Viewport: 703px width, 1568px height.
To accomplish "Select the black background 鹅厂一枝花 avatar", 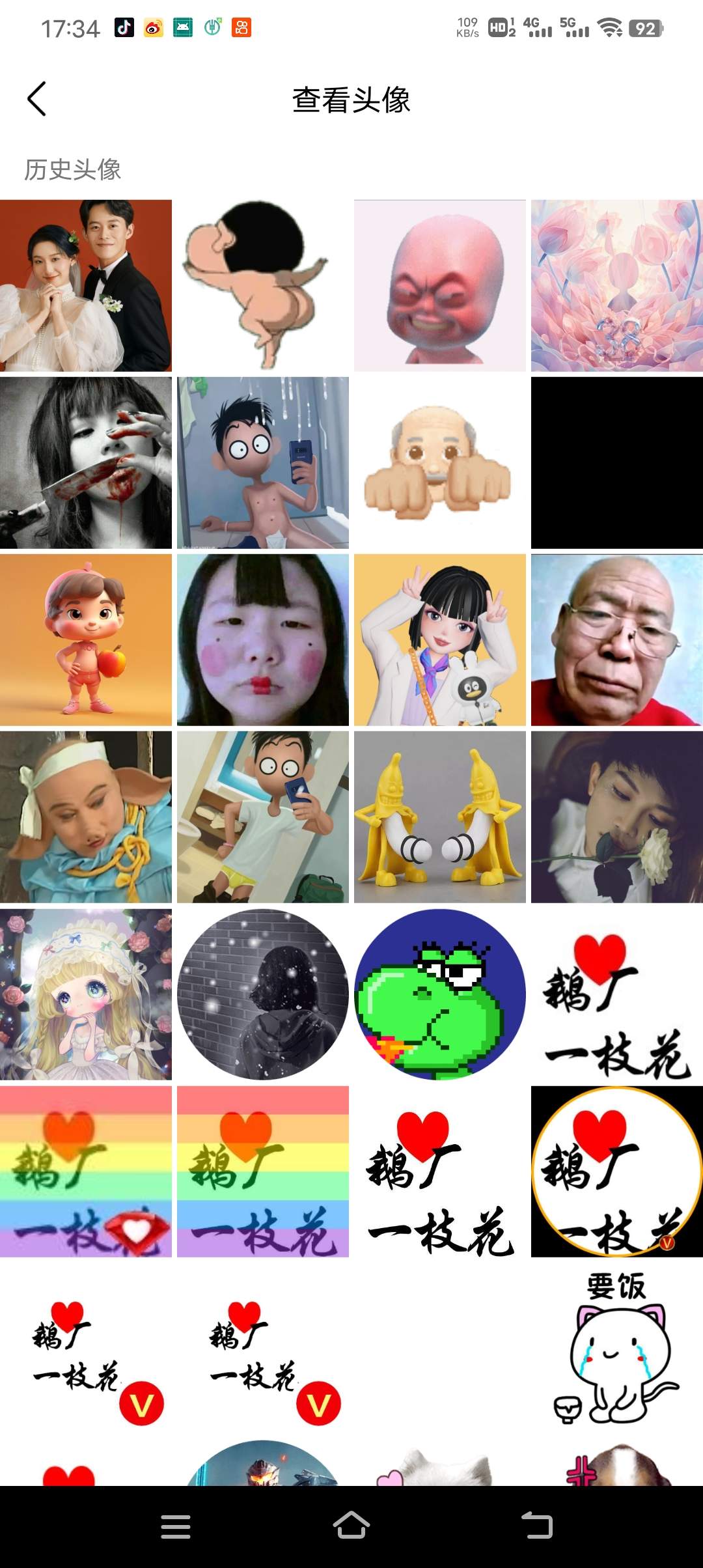I will (x=616, y=1171).
